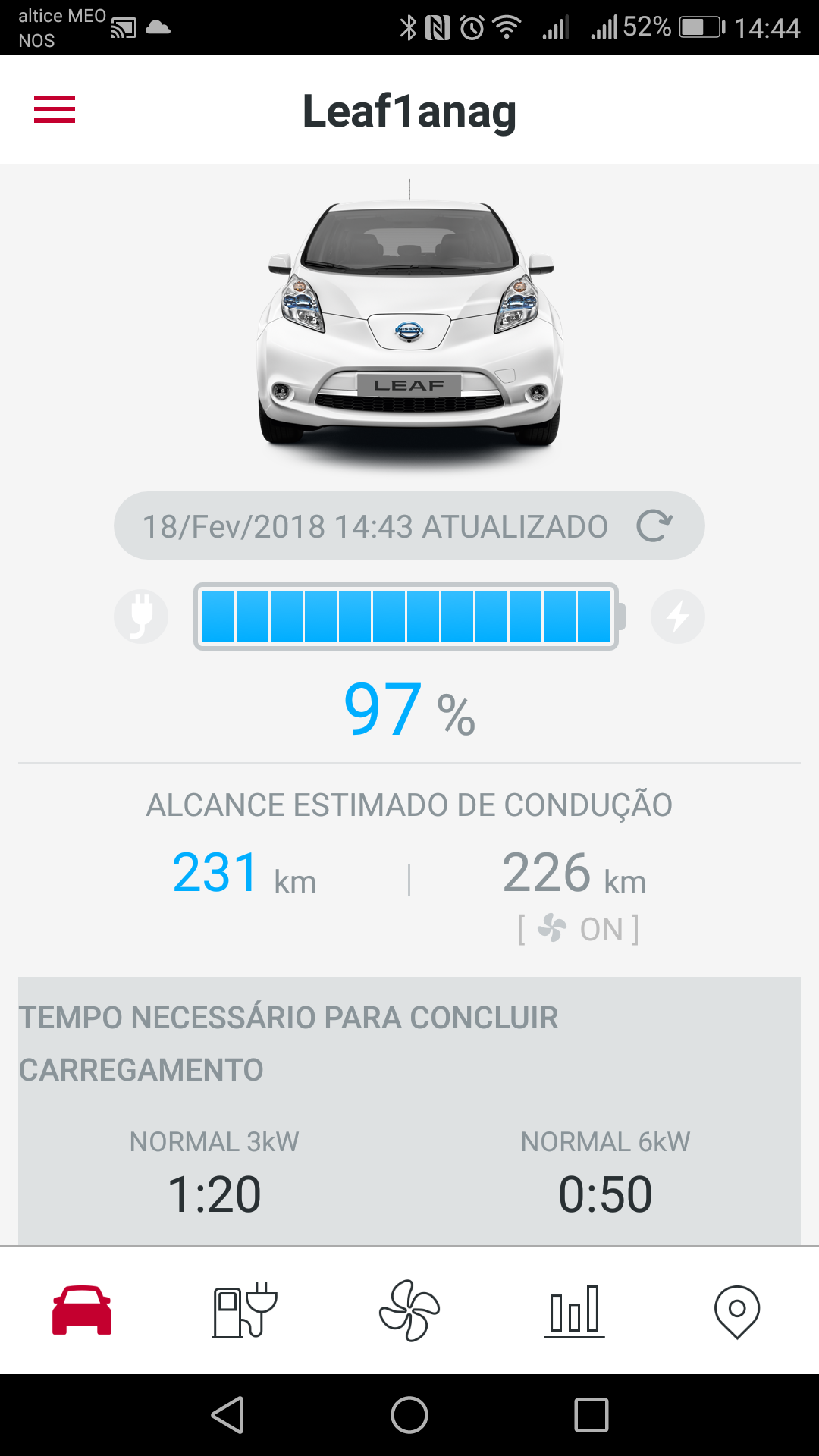View the driving statistics chart tab
The image size is (819, 1456).
pyautogui.click(x=574, y=1310)
